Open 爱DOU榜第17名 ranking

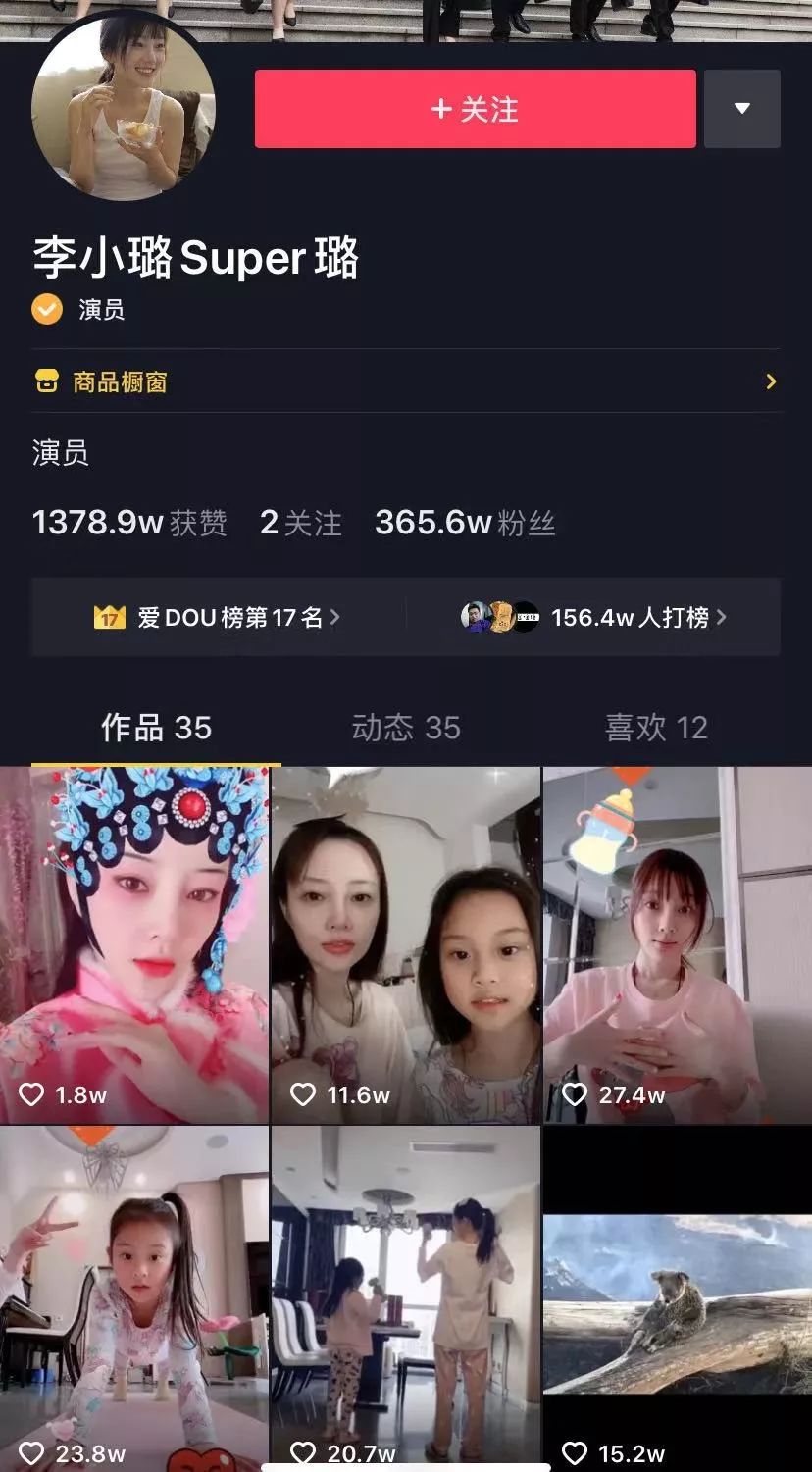click(218, 617)
